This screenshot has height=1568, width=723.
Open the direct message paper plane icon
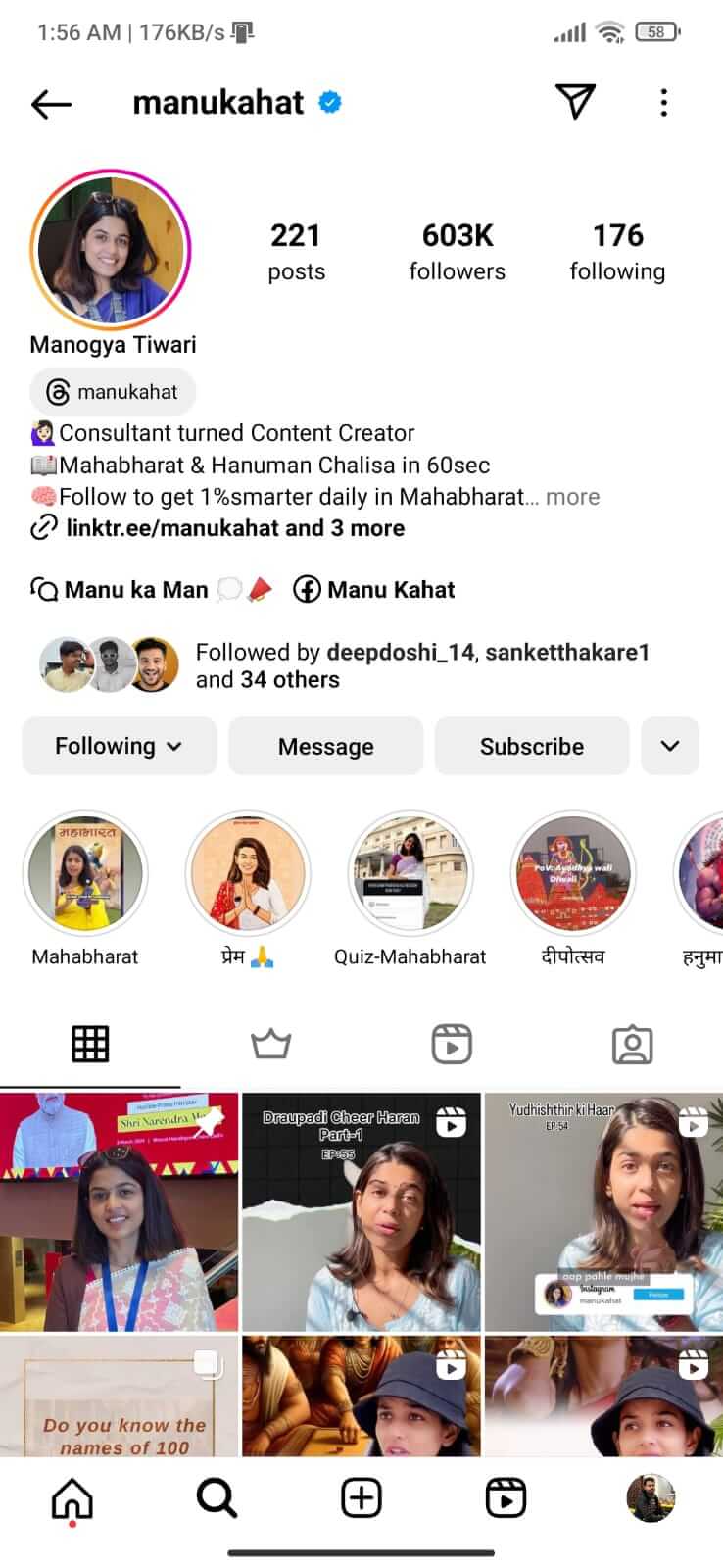575,101
